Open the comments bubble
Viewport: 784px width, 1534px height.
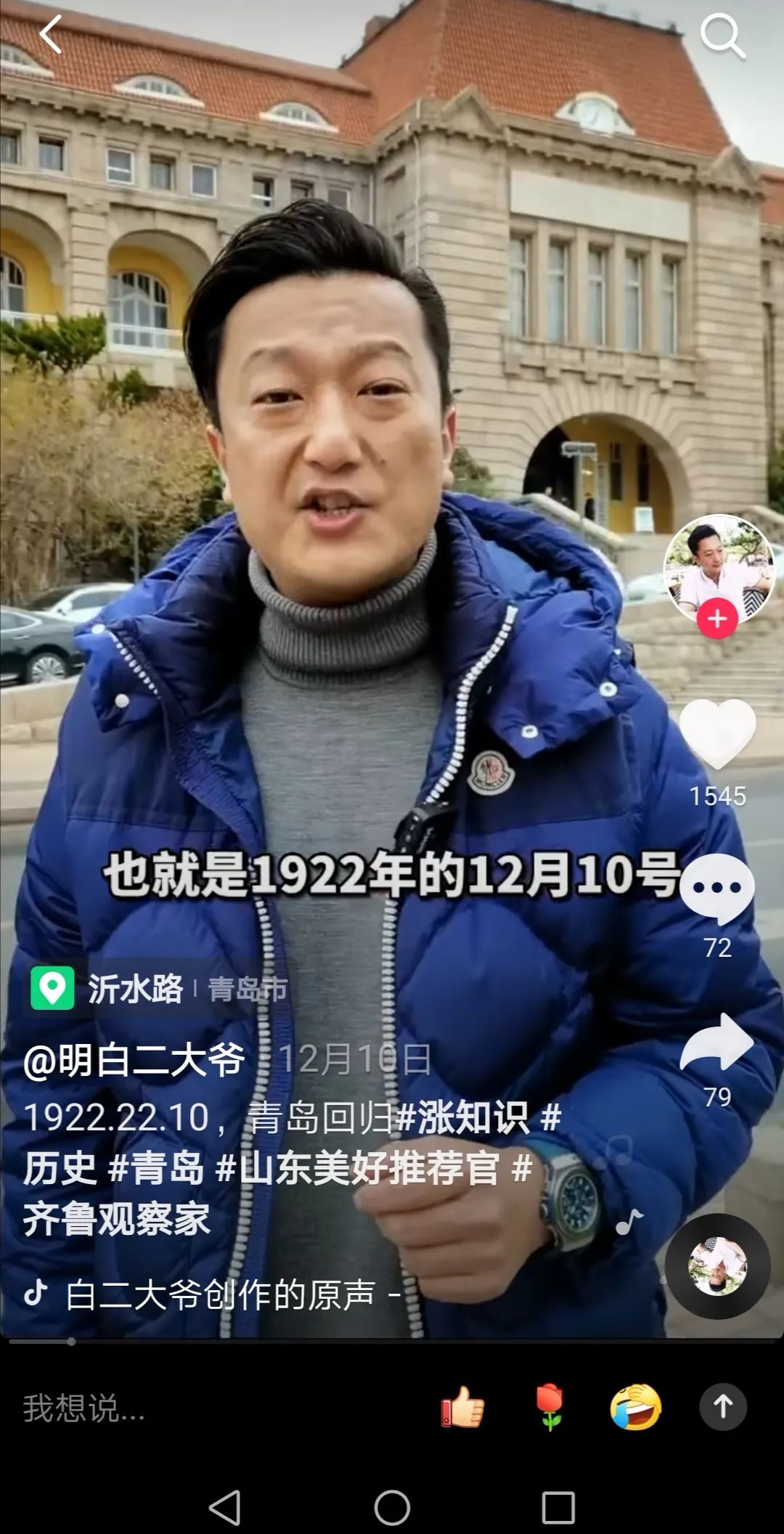coord(717,888)
